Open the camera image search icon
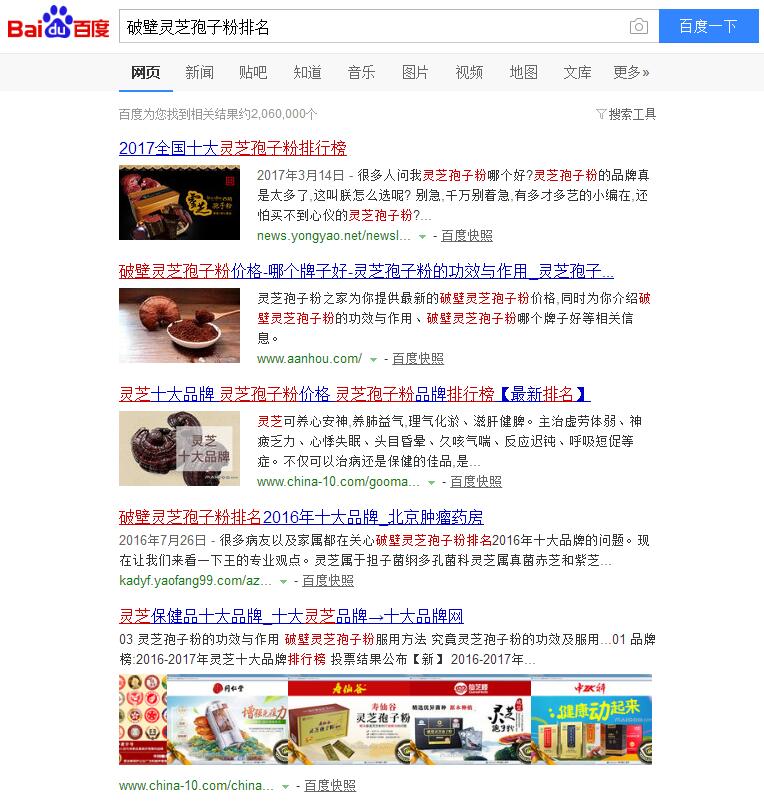The width and height of the screenshot is (764, 805). 639,27
